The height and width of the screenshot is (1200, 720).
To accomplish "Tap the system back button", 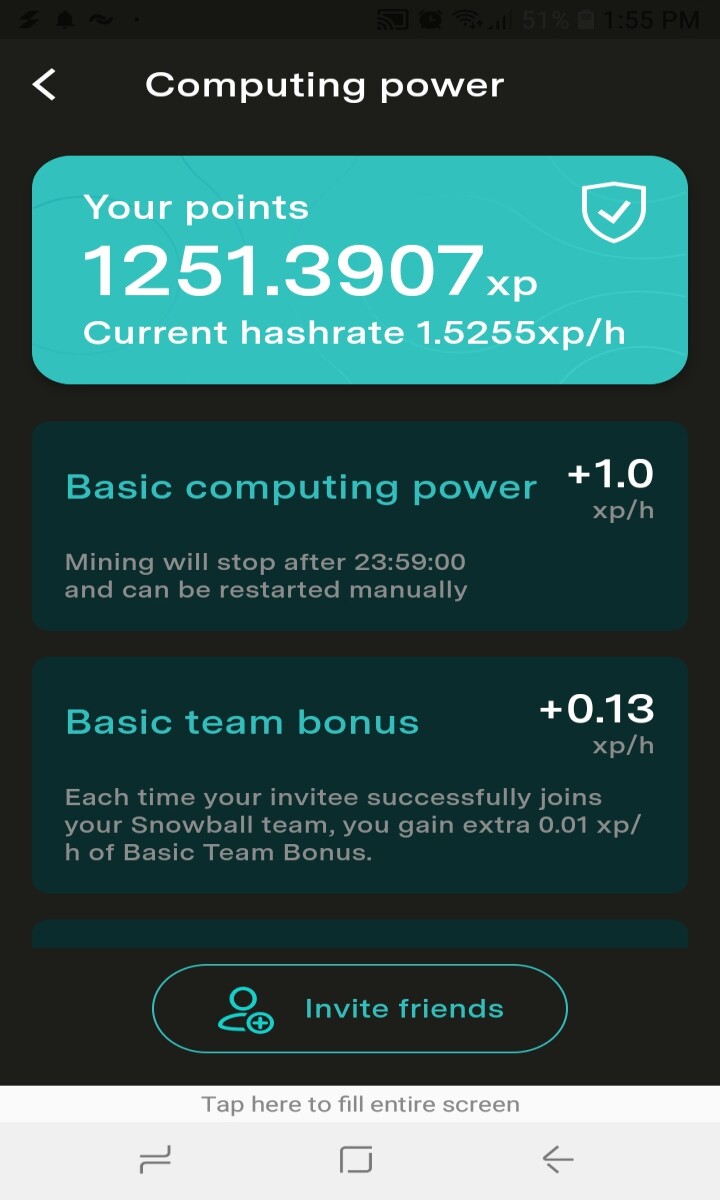I will coord(558,1160).
